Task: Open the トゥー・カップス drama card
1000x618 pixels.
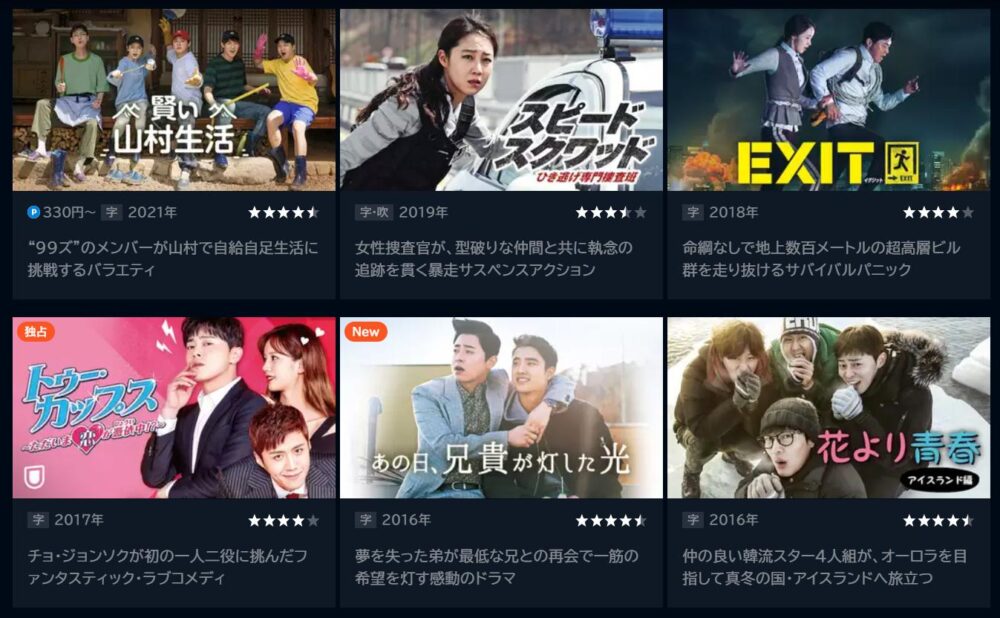Action: (174, 408)
